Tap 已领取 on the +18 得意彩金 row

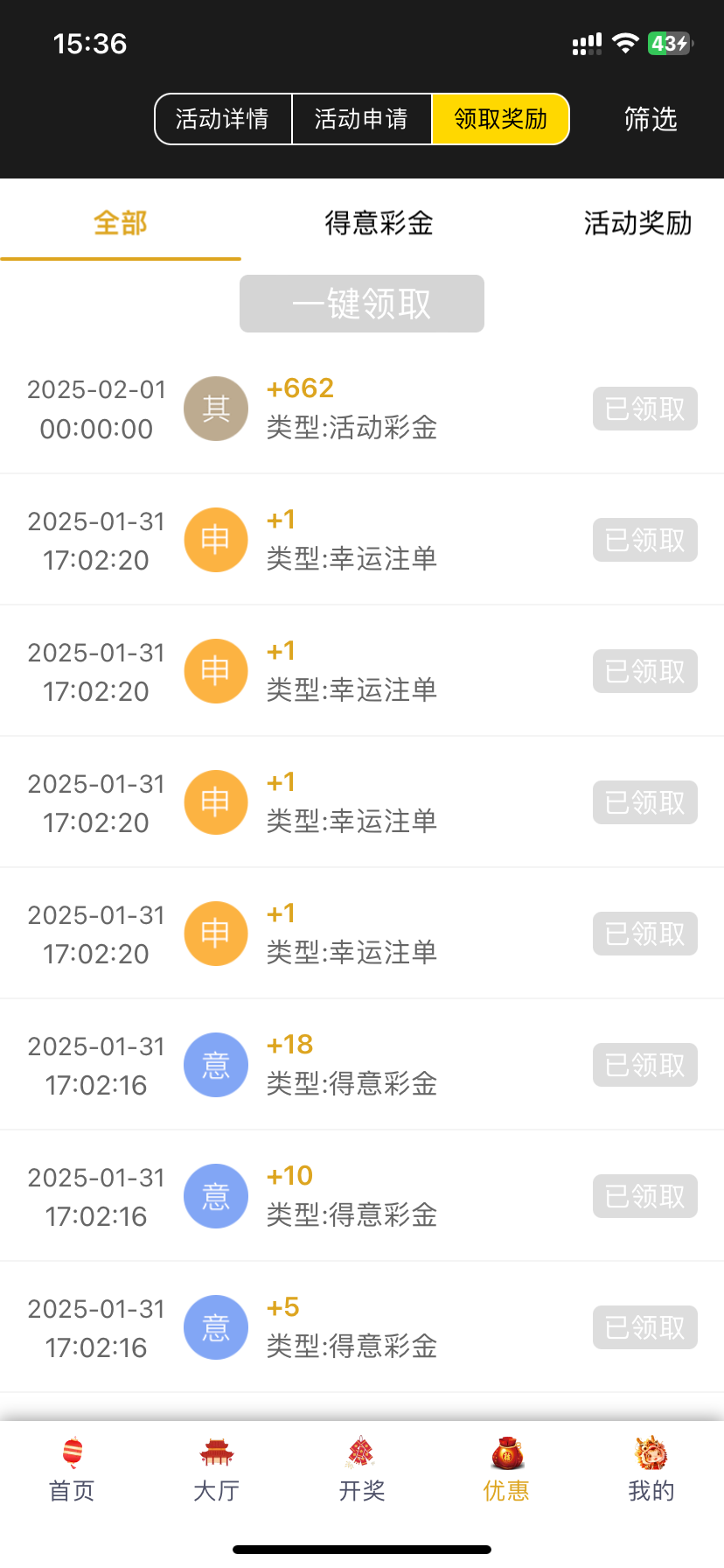tap(645, 1065)
